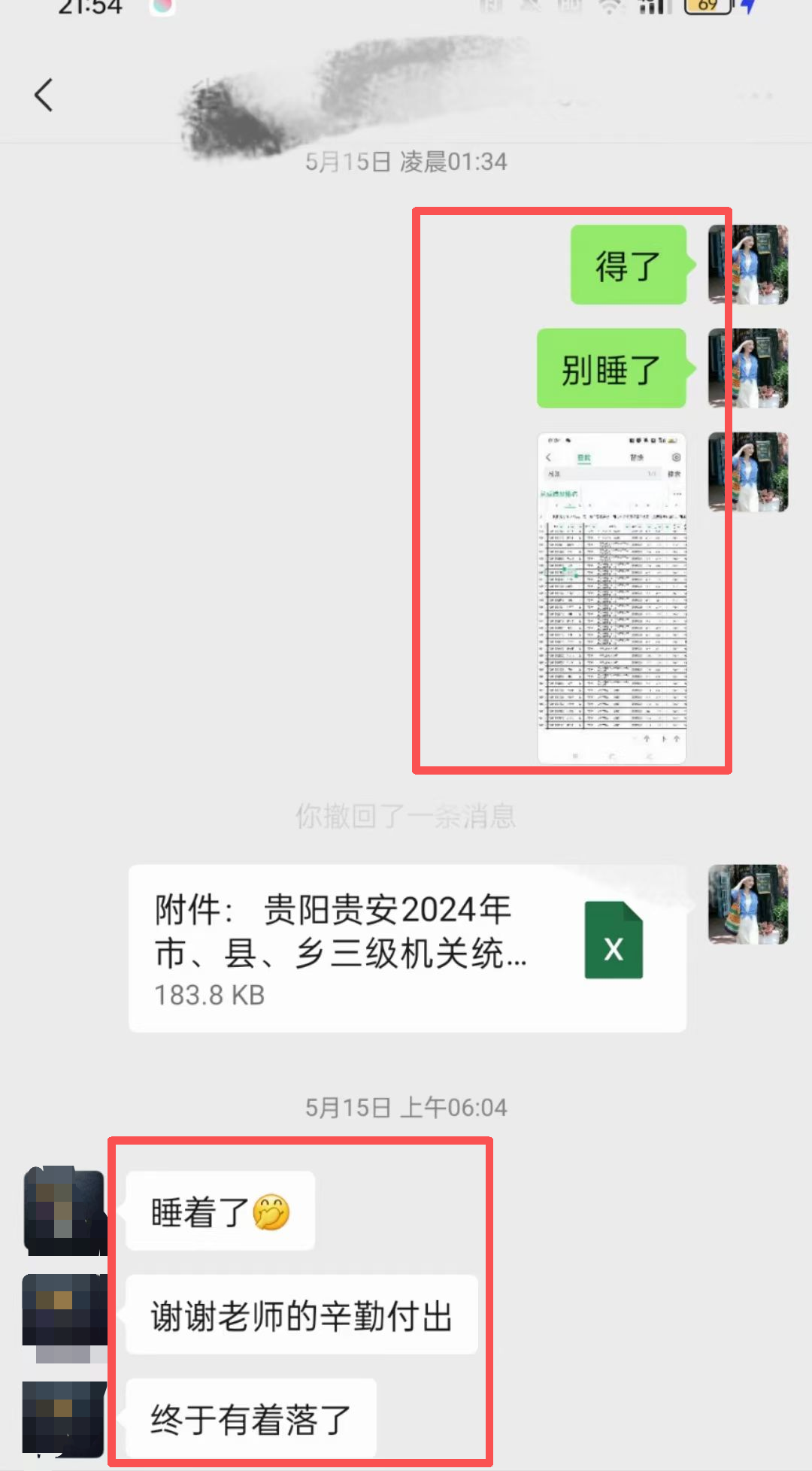Open the 贵阳贵安2024年 Excel attachment

click(x=407, y=948)
